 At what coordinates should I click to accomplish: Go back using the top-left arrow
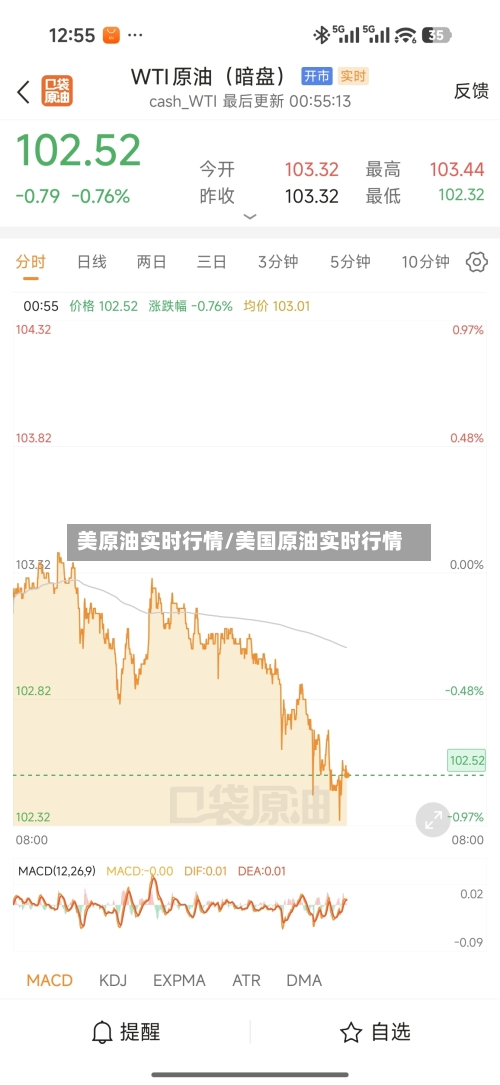pos(24,91)
